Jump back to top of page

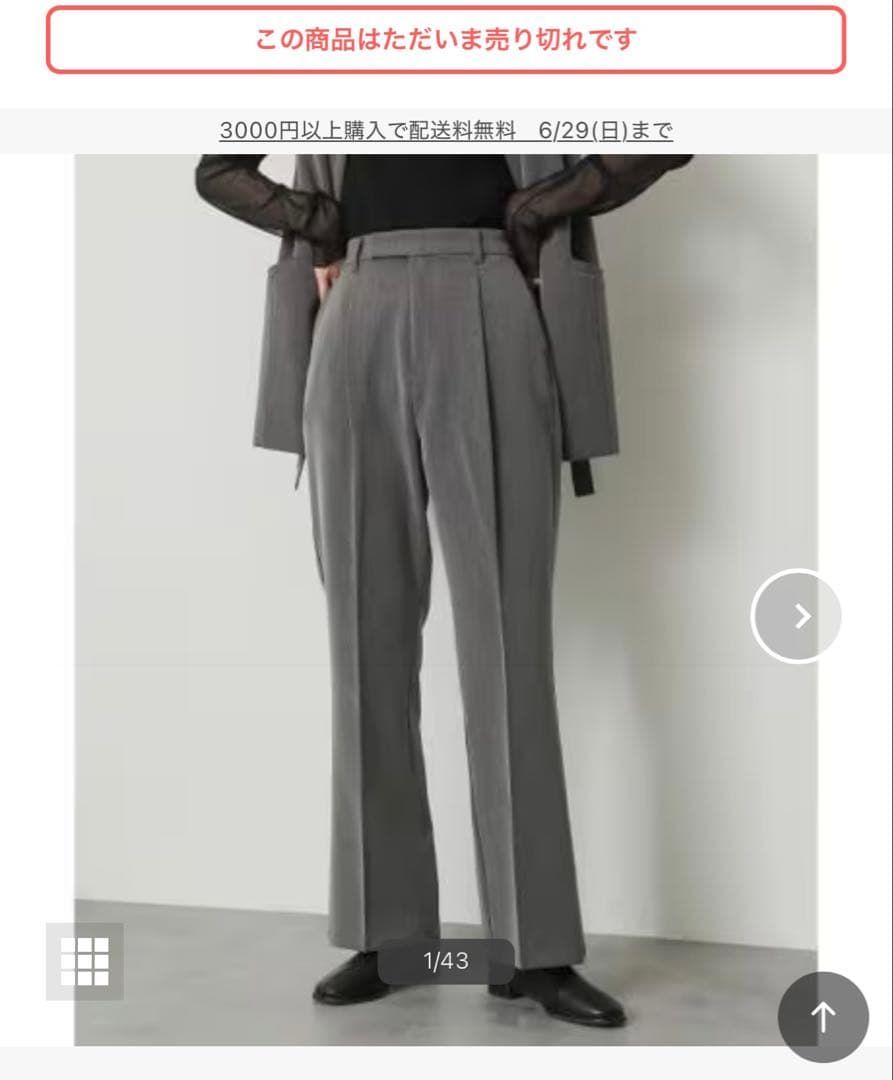(x=823, y=1017)
